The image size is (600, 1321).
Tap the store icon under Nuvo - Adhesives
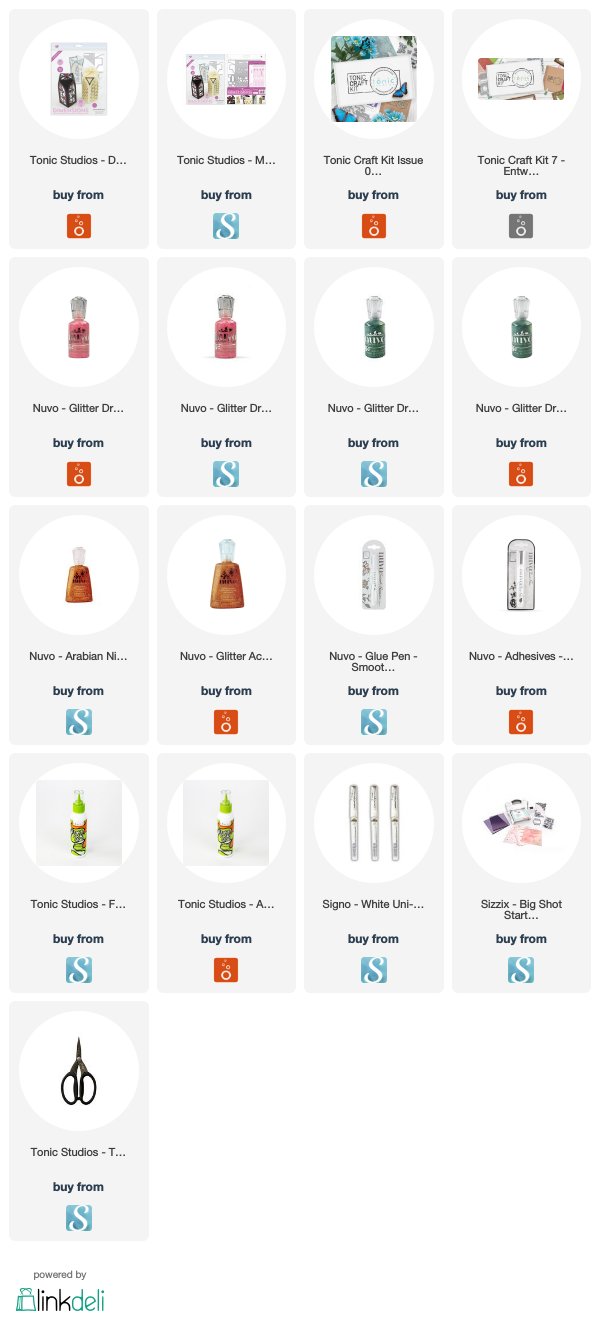(x=521, y=721)
